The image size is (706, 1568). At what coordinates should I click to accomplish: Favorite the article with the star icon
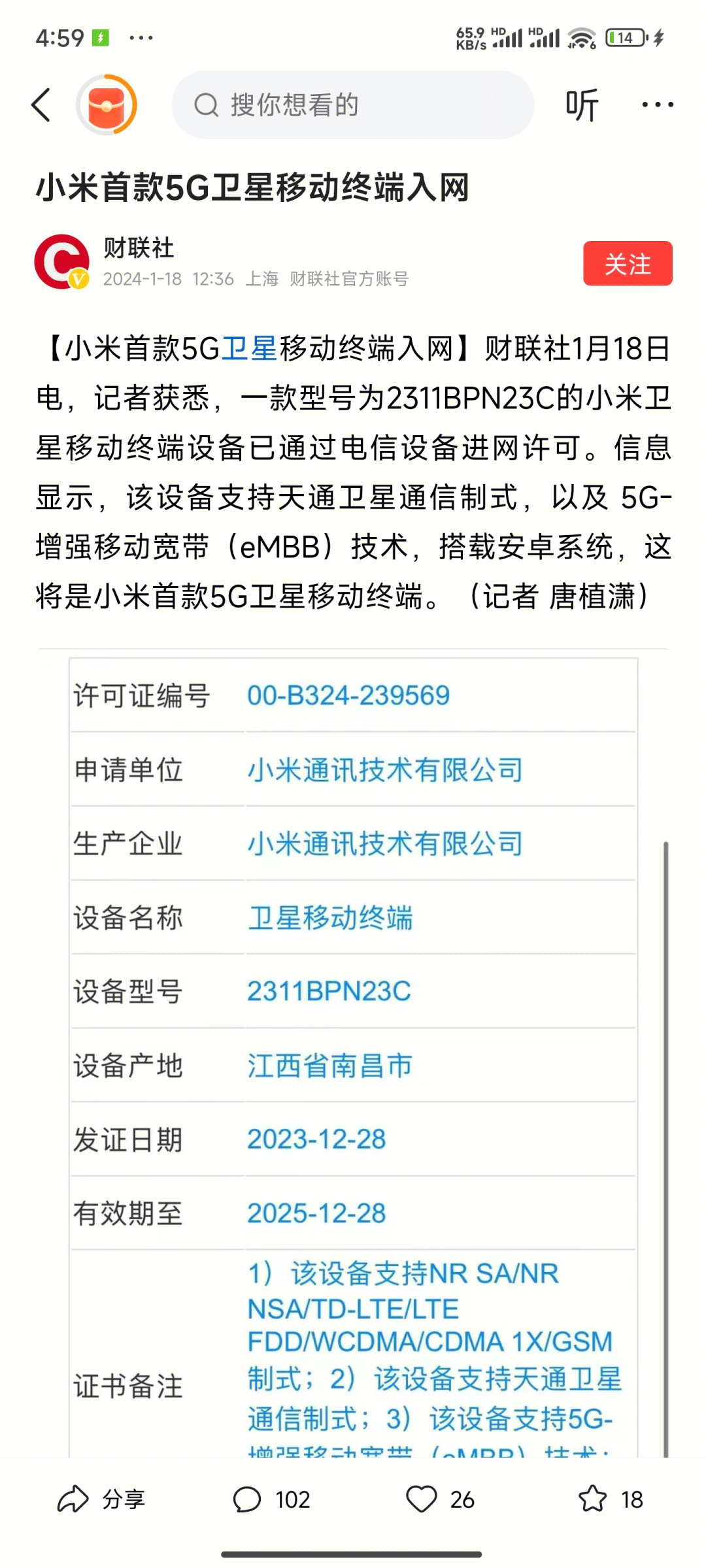(x=593, y=1499)
